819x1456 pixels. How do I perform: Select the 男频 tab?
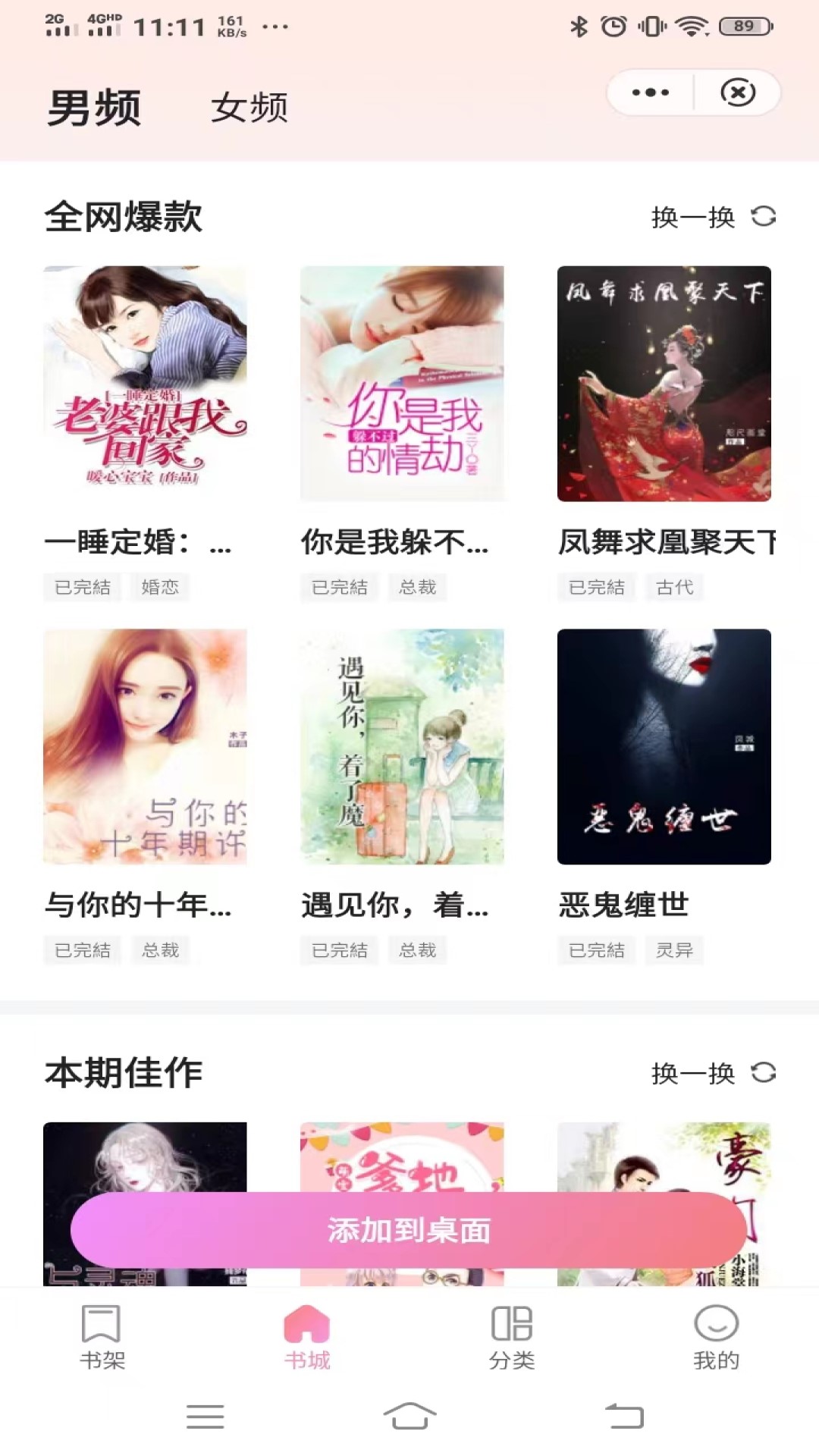click(x=94, y=107)
